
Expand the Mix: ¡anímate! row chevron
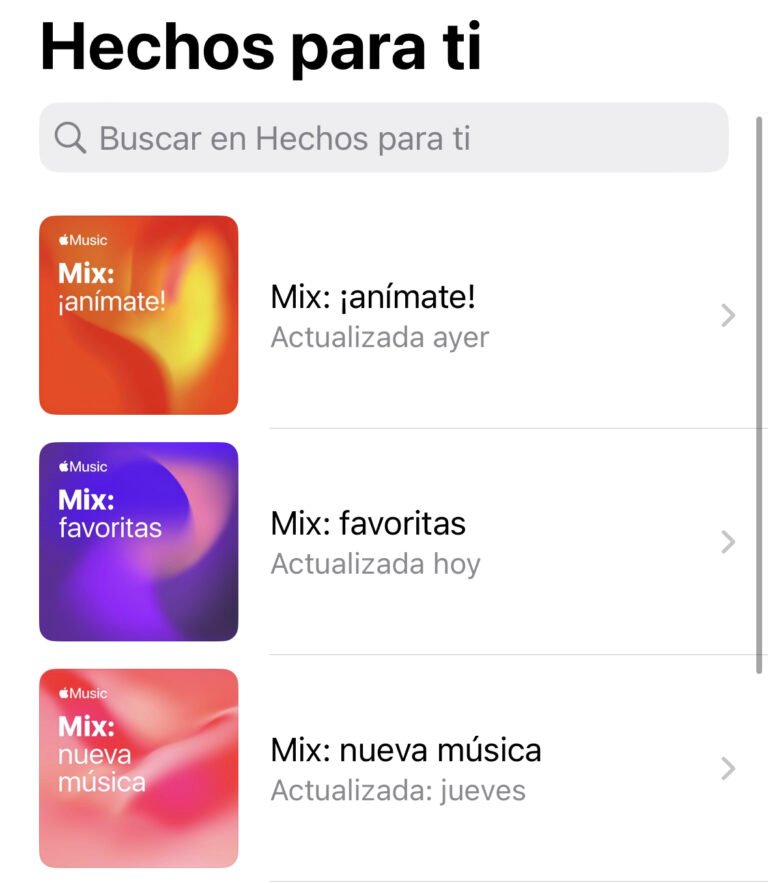click(x=729, y=316)
